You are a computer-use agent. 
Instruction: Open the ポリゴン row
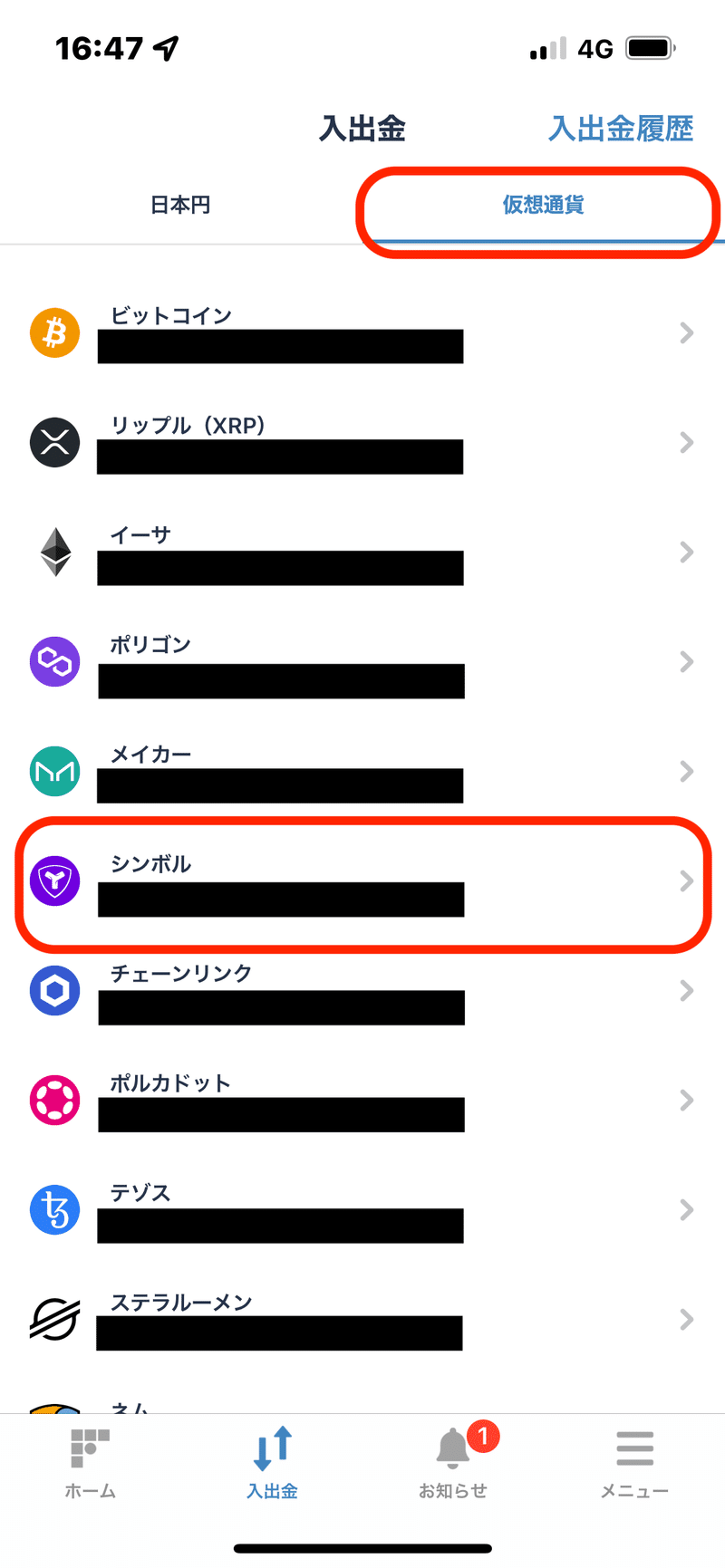pyautogui.click(x=362, y=662)
